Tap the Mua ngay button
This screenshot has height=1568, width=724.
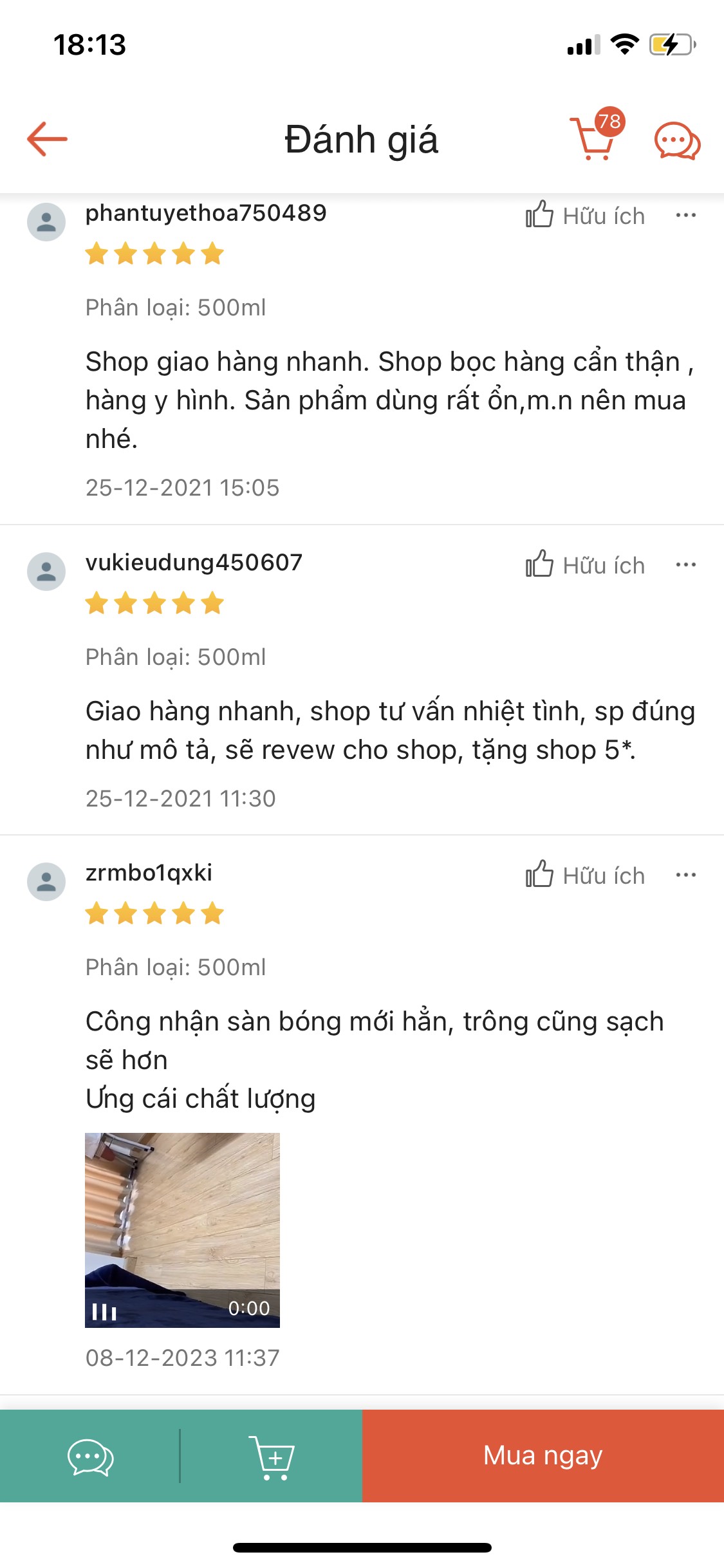[x=543, y=1456]
